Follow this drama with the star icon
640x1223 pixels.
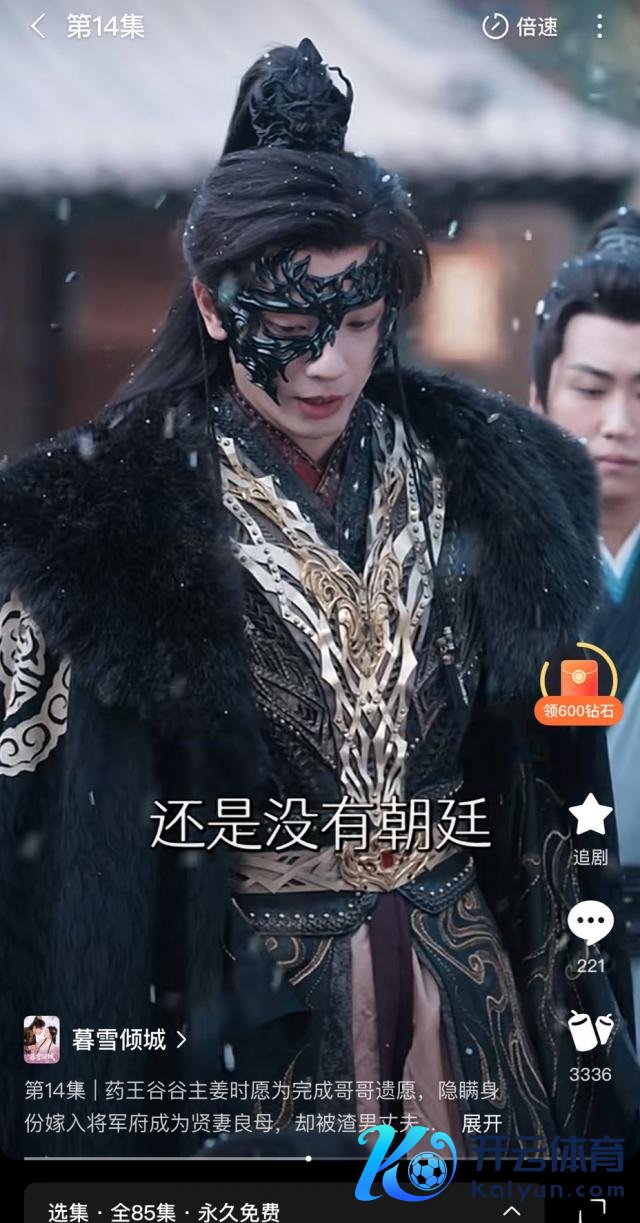(x=590, y=817)
